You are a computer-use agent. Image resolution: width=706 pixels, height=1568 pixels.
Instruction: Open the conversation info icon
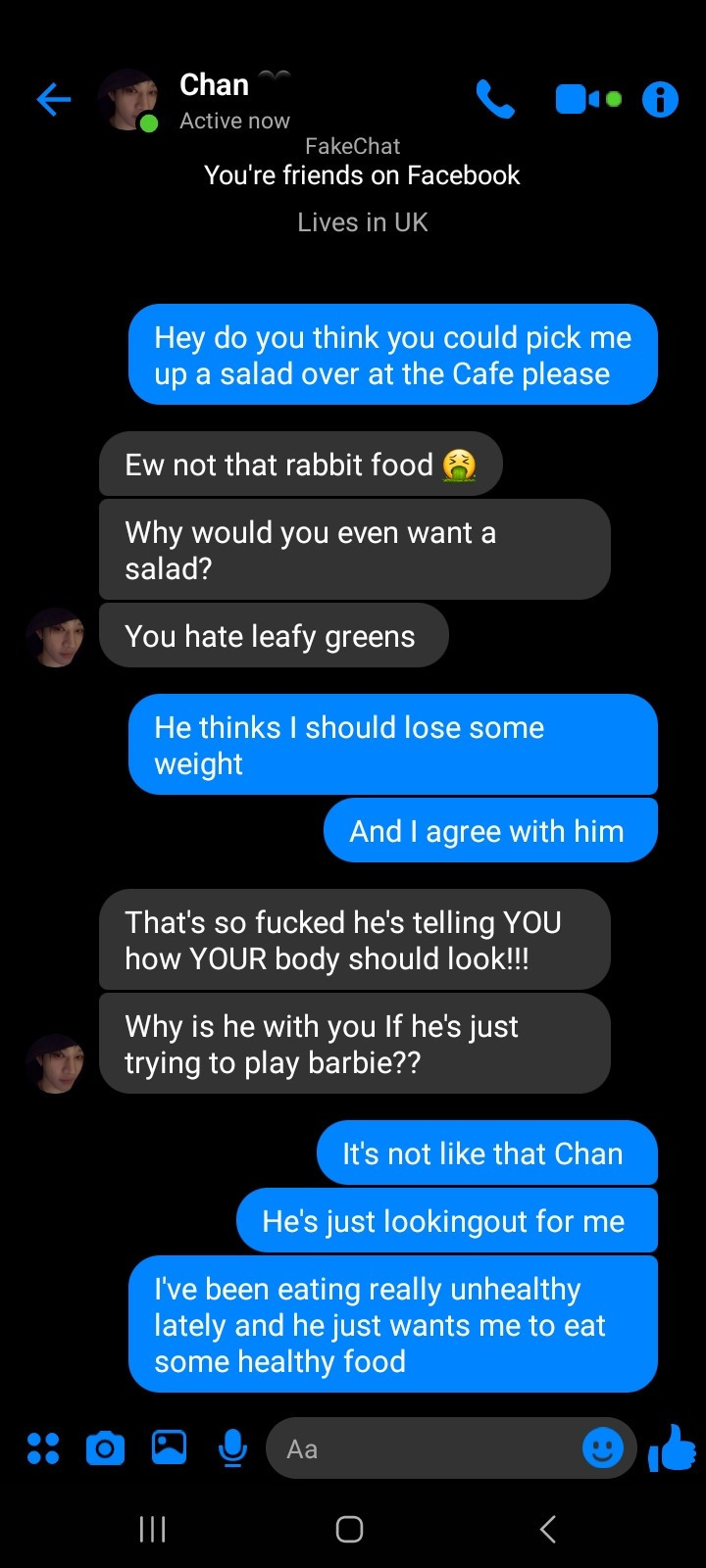[660, 99]
